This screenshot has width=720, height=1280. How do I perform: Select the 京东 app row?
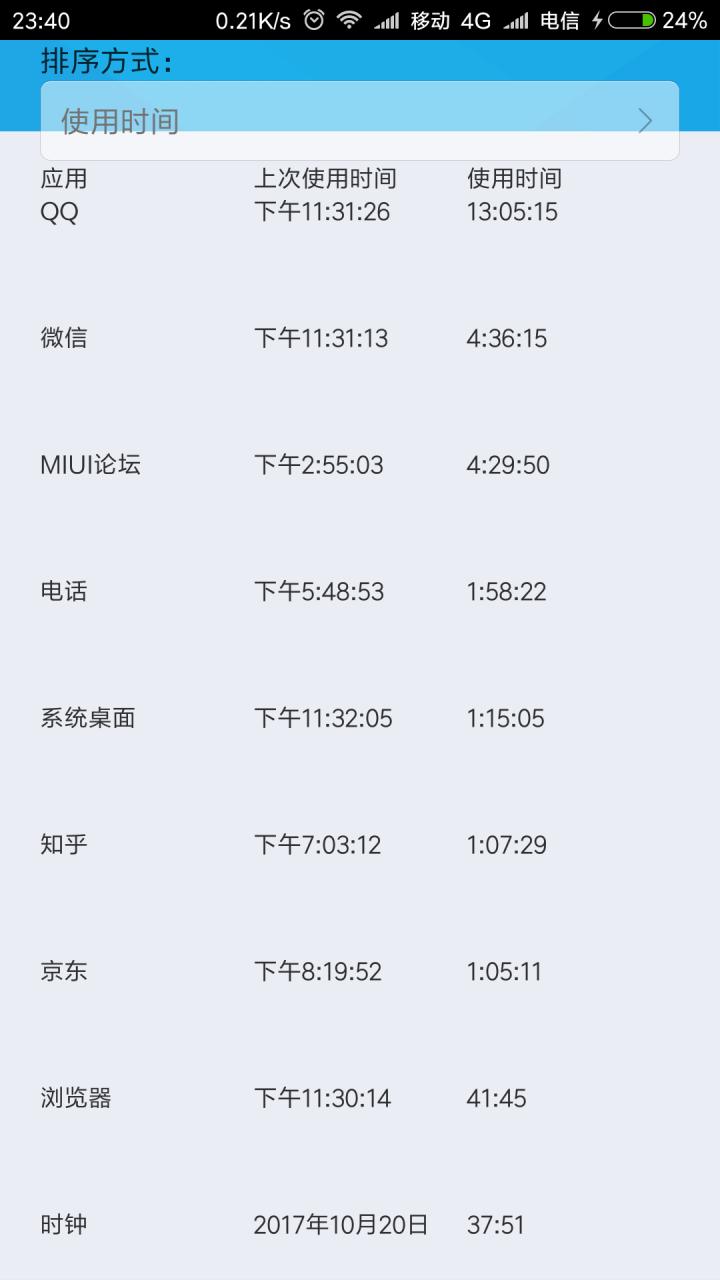(x=63, y=970)
